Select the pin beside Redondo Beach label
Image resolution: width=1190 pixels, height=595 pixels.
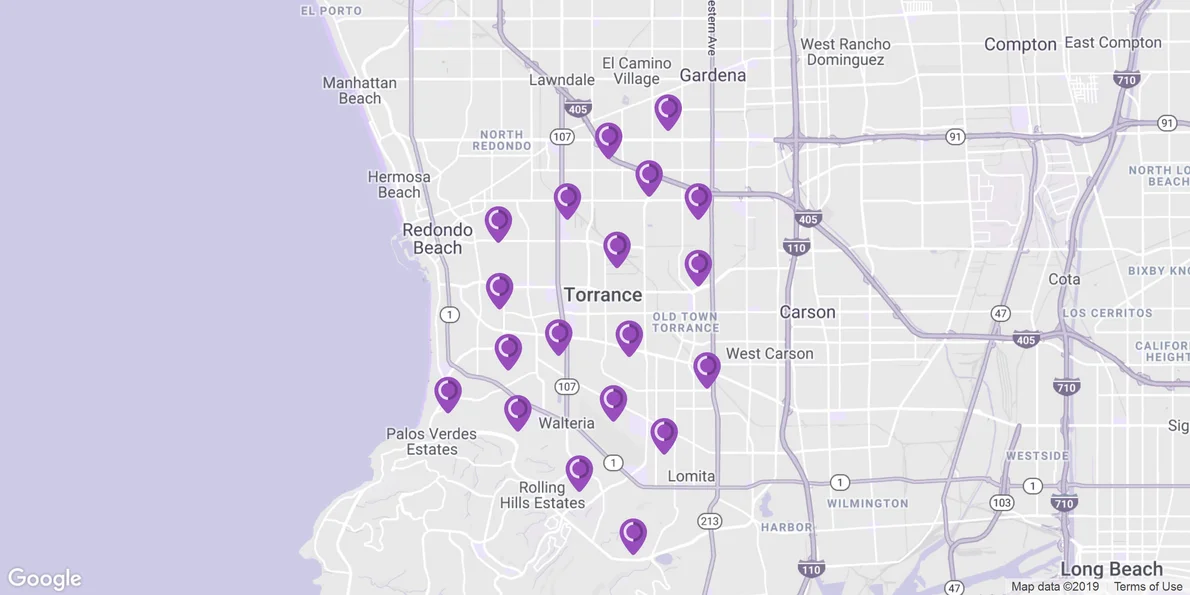point(498,222)
